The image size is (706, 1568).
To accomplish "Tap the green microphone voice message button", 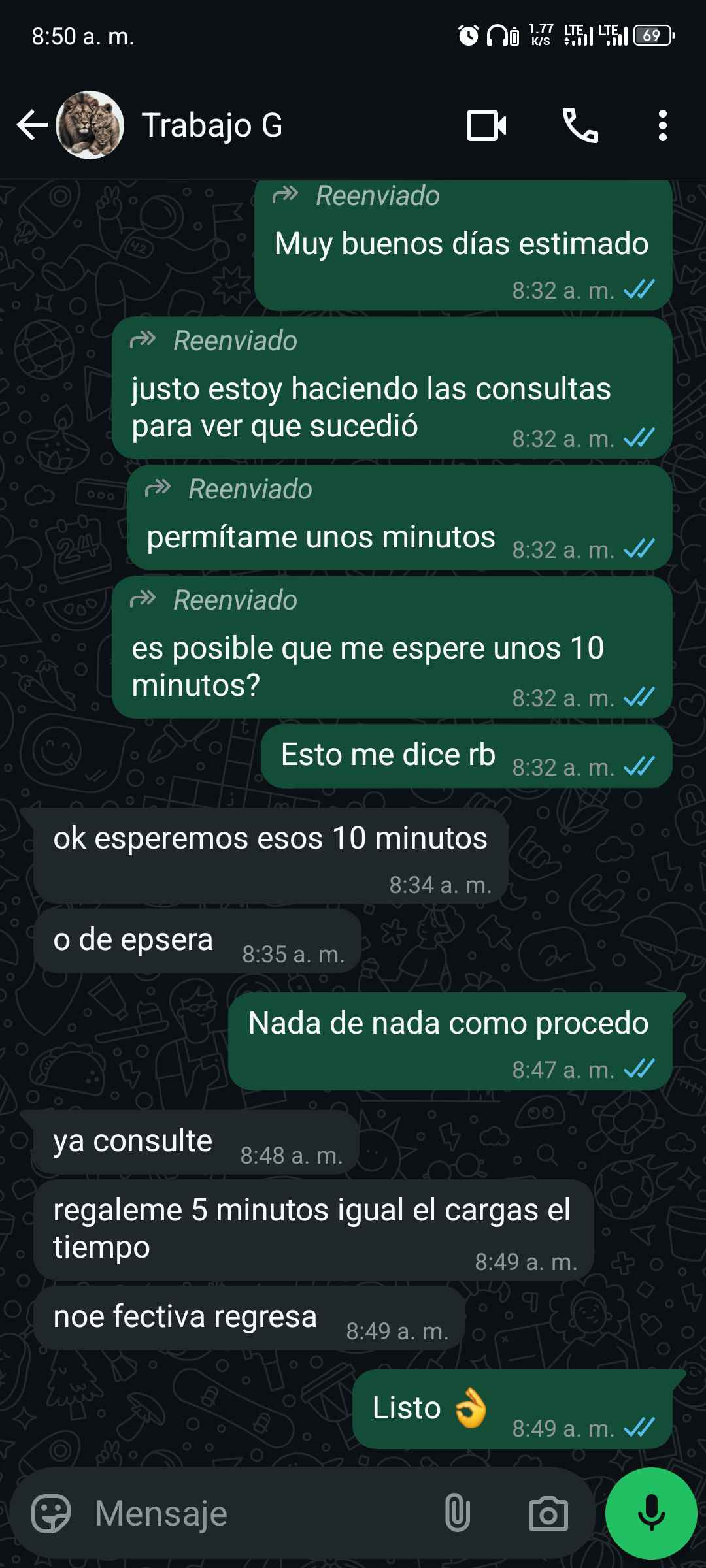I will pyautogui.click(x=651, y=1513).
